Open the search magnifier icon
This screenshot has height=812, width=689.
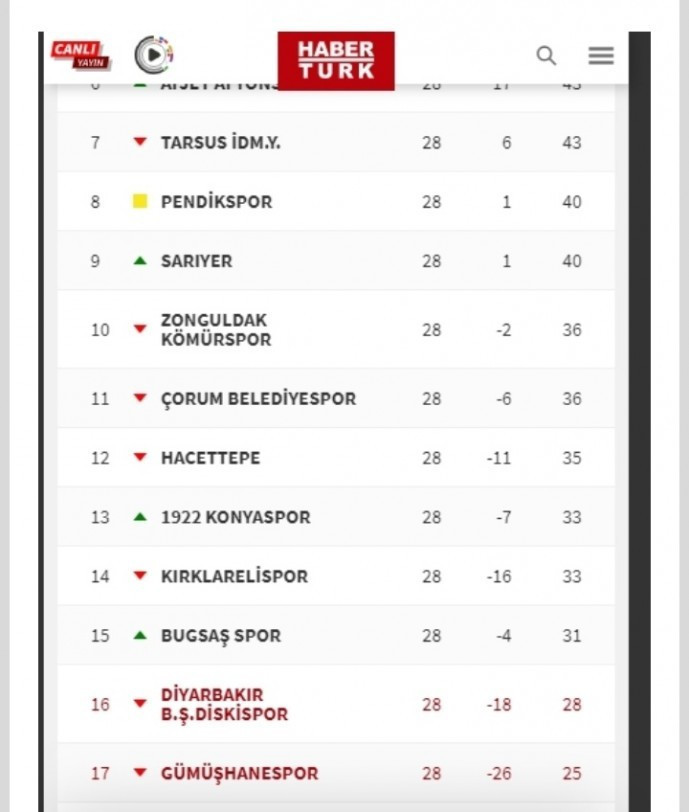point(546,56)
